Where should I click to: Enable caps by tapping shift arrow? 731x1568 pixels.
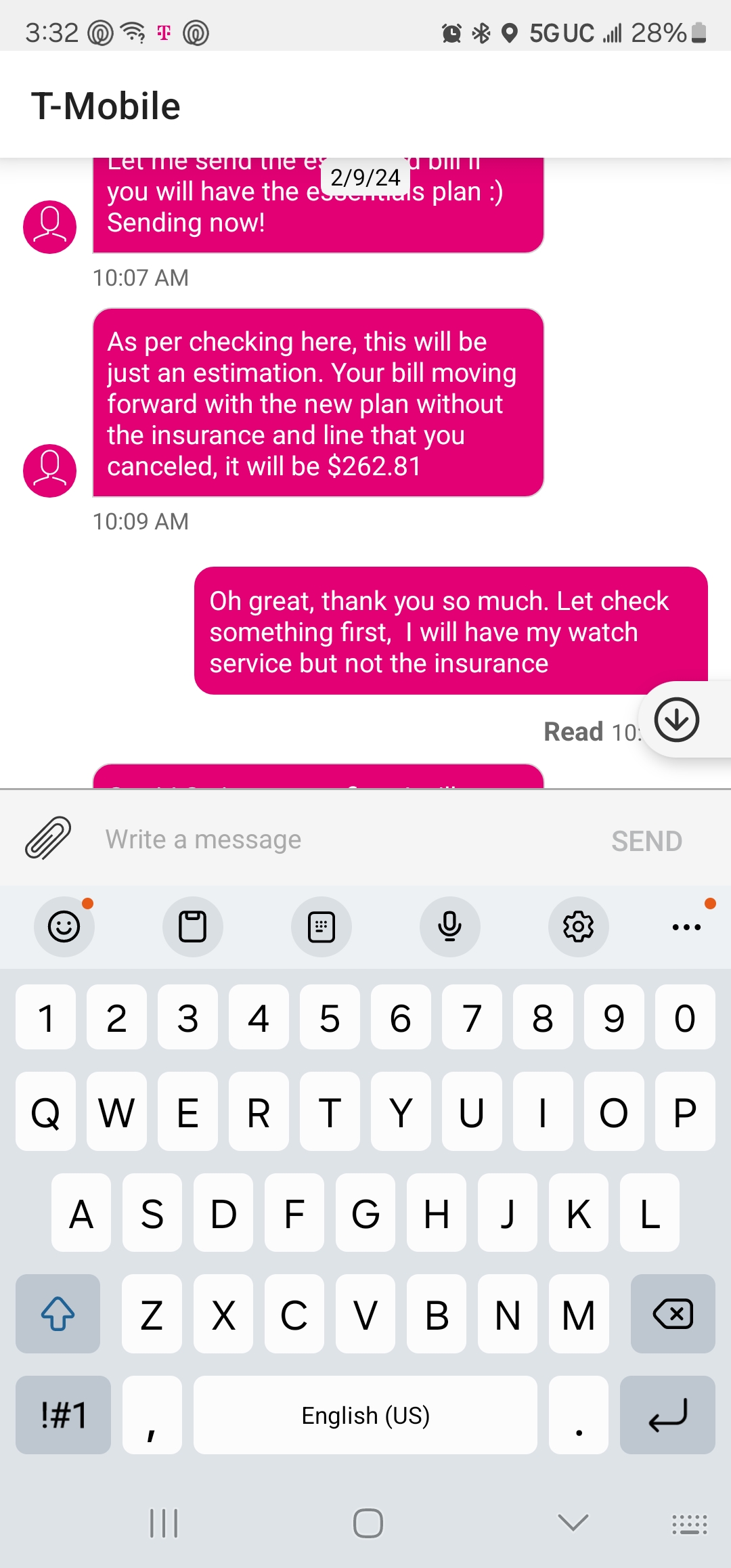tap(57, 1315)
